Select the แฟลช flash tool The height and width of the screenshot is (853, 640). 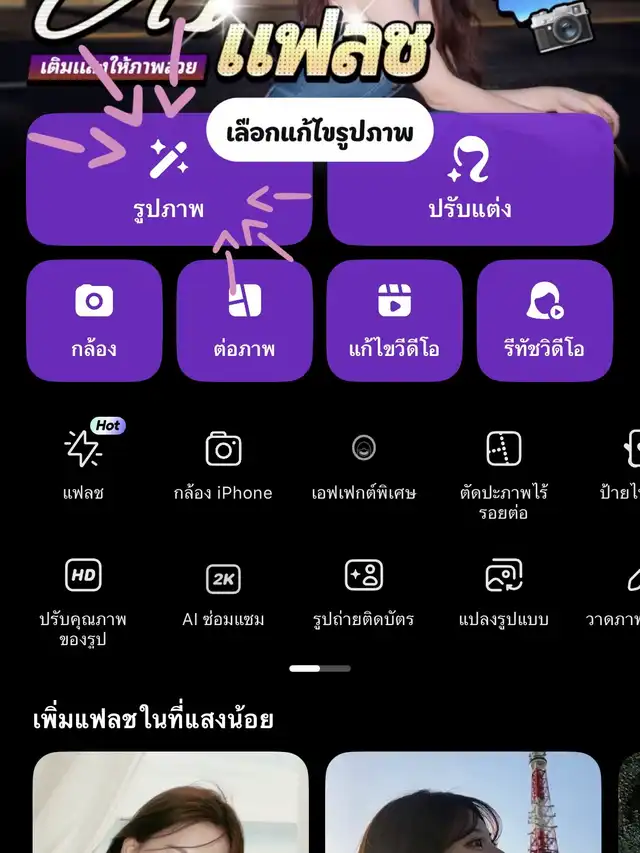[84, 462]
